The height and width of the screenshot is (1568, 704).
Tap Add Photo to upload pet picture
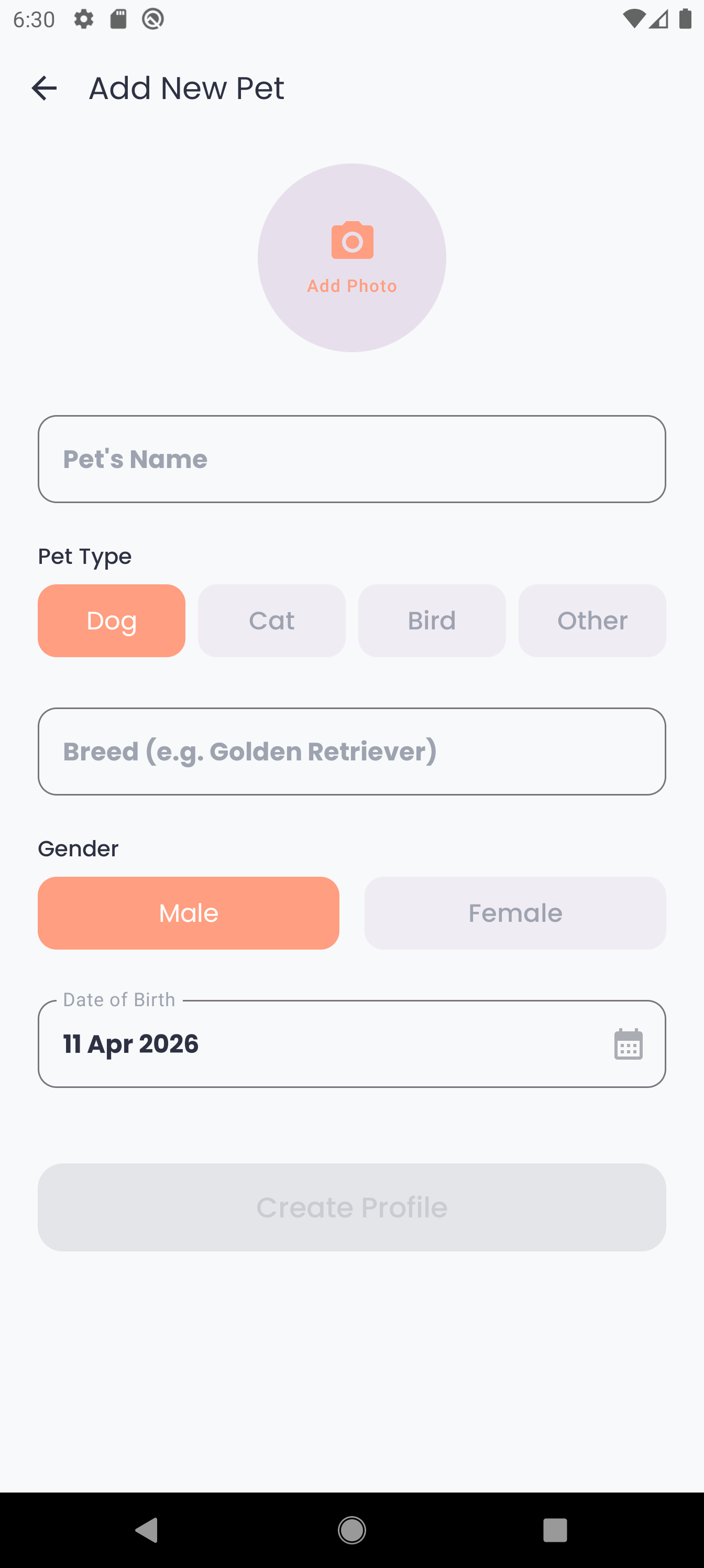[x=351, y=257]
